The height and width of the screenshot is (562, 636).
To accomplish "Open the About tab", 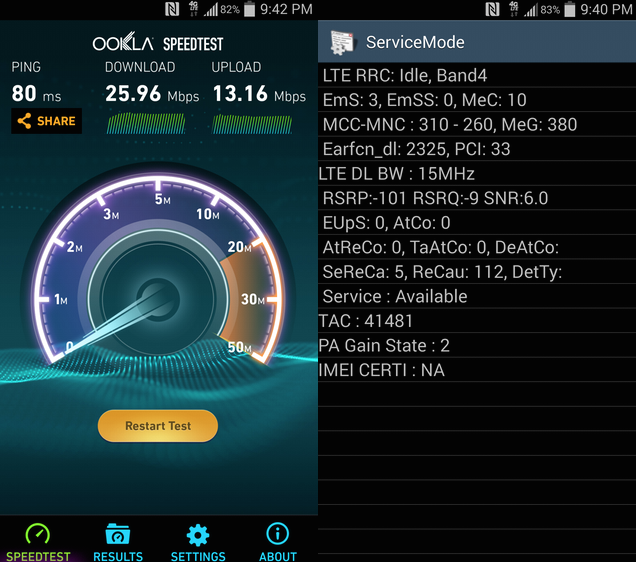I will tap(277, 541).
